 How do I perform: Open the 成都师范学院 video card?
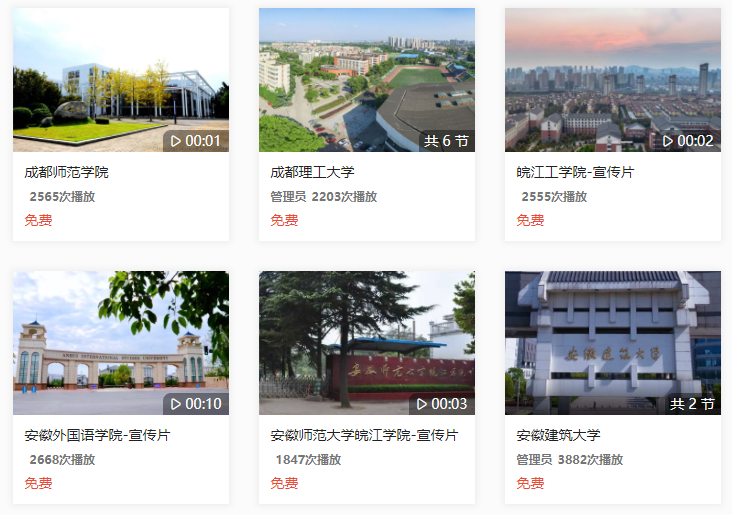(120, 81)
